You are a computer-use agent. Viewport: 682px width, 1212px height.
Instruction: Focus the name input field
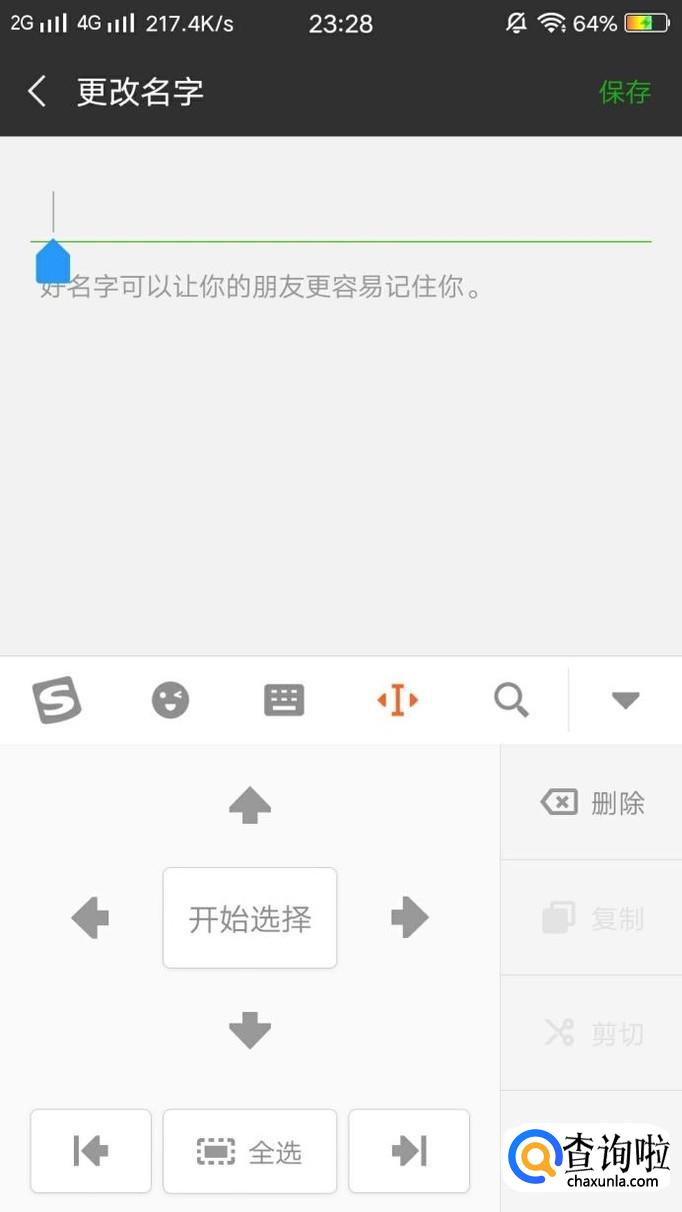coord(340,213)
